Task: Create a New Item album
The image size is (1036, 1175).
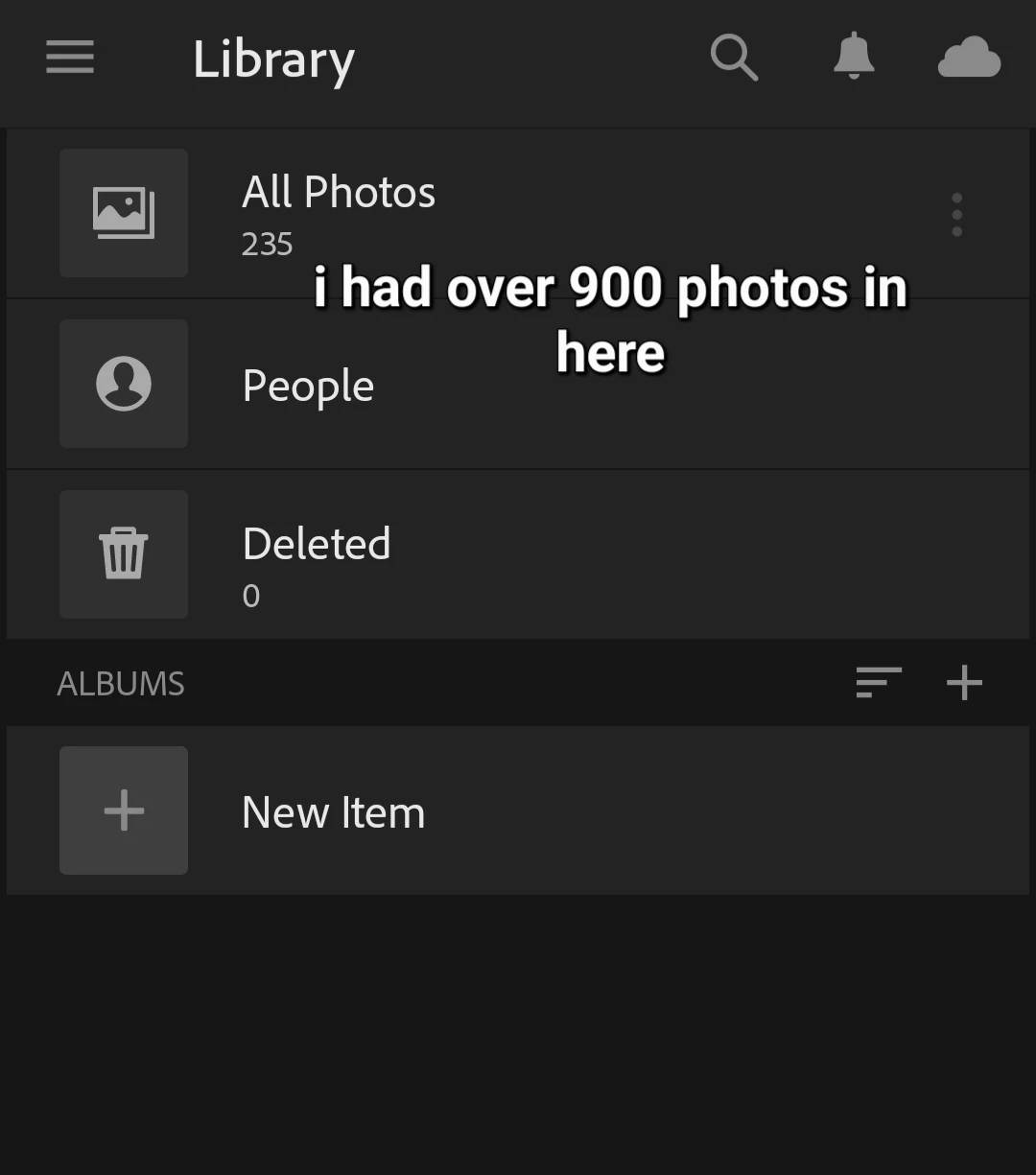Action: [x=333, y=811]
